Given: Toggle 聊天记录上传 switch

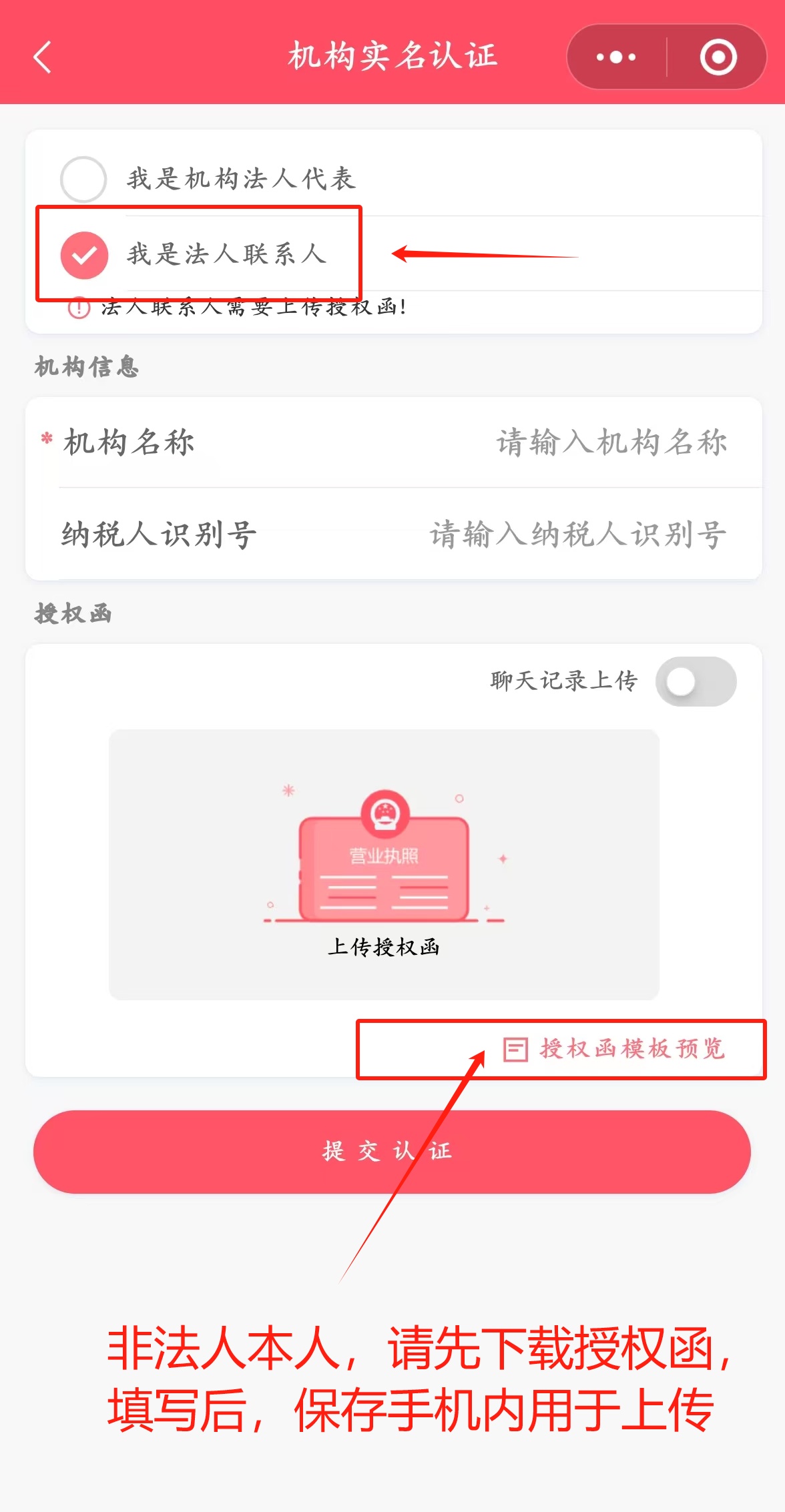Looking at the screenshot, I should [696, 682].
